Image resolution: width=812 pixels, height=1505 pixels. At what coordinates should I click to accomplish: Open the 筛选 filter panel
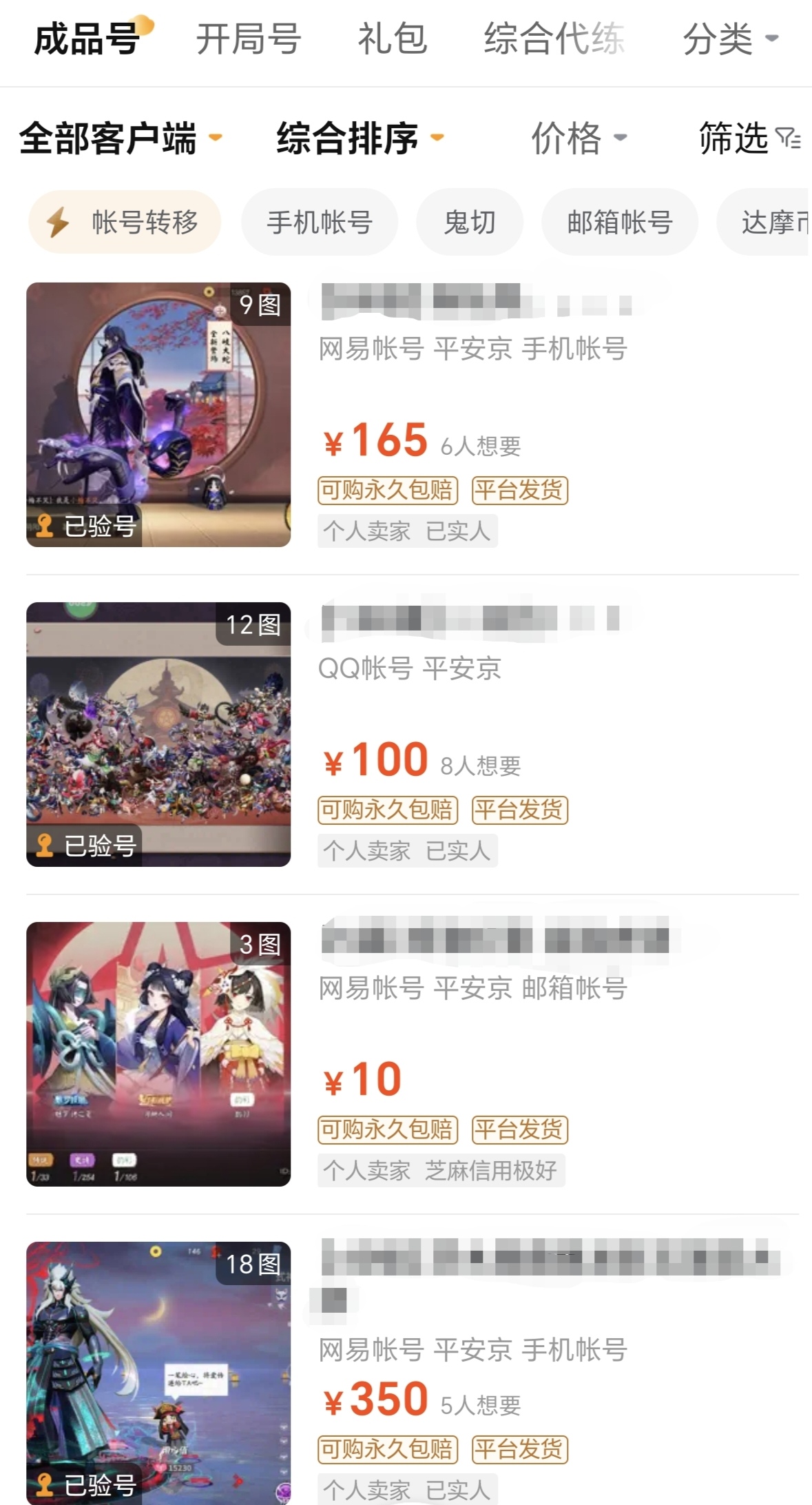748,138
